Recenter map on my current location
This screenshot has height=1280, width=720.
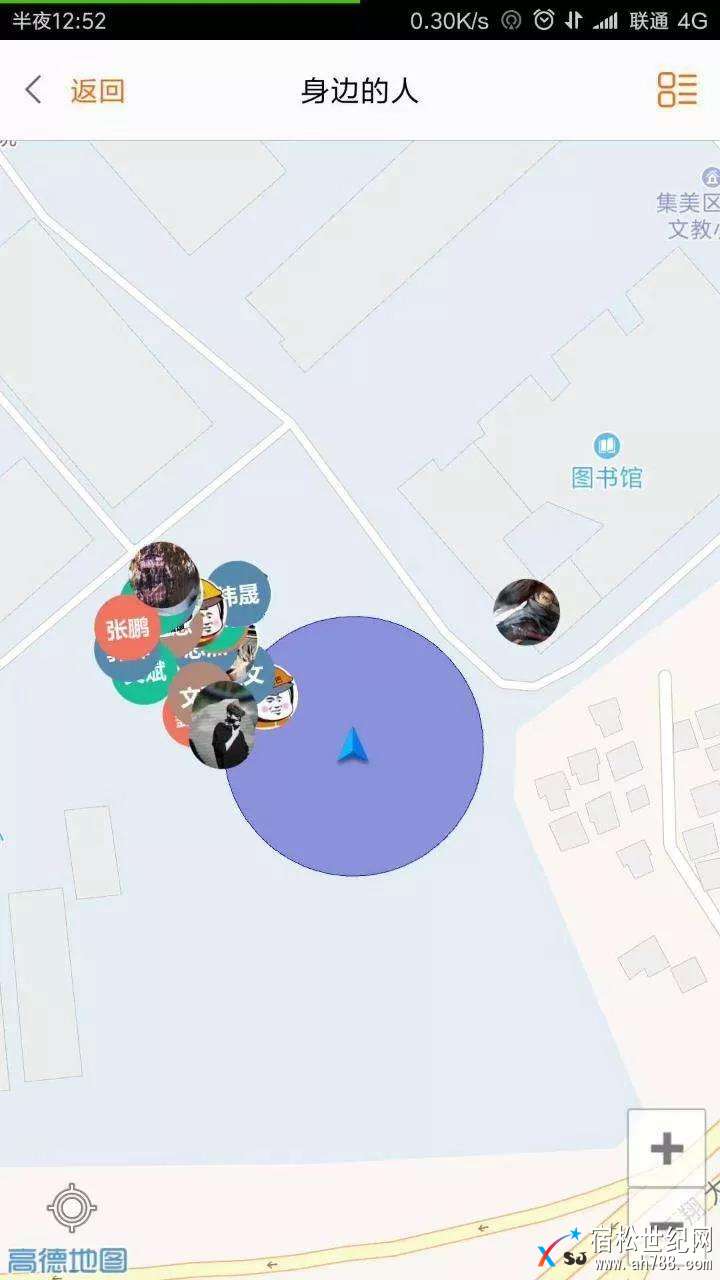pos(71,1207)
